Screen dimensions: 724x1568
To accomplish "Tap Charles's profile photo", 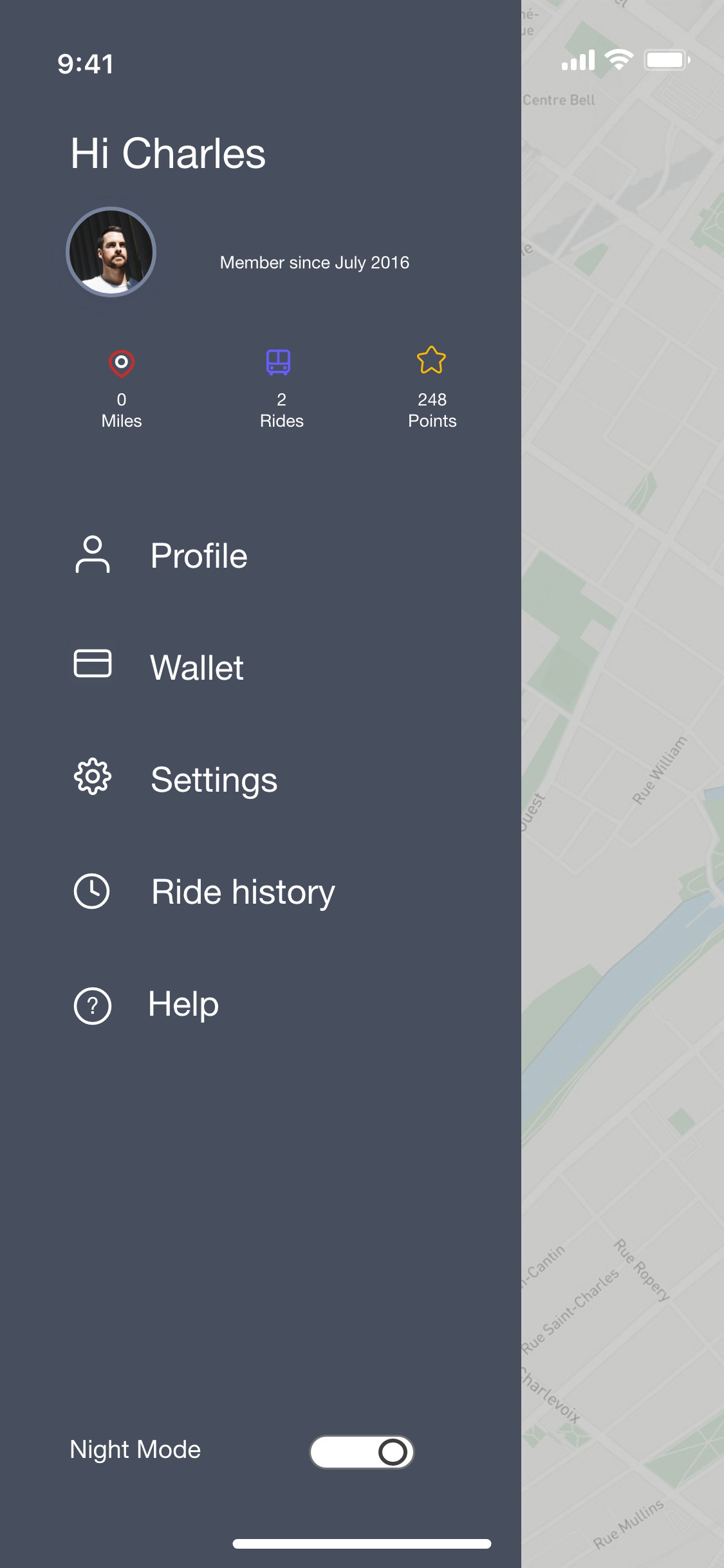I will tap(111, 252).
